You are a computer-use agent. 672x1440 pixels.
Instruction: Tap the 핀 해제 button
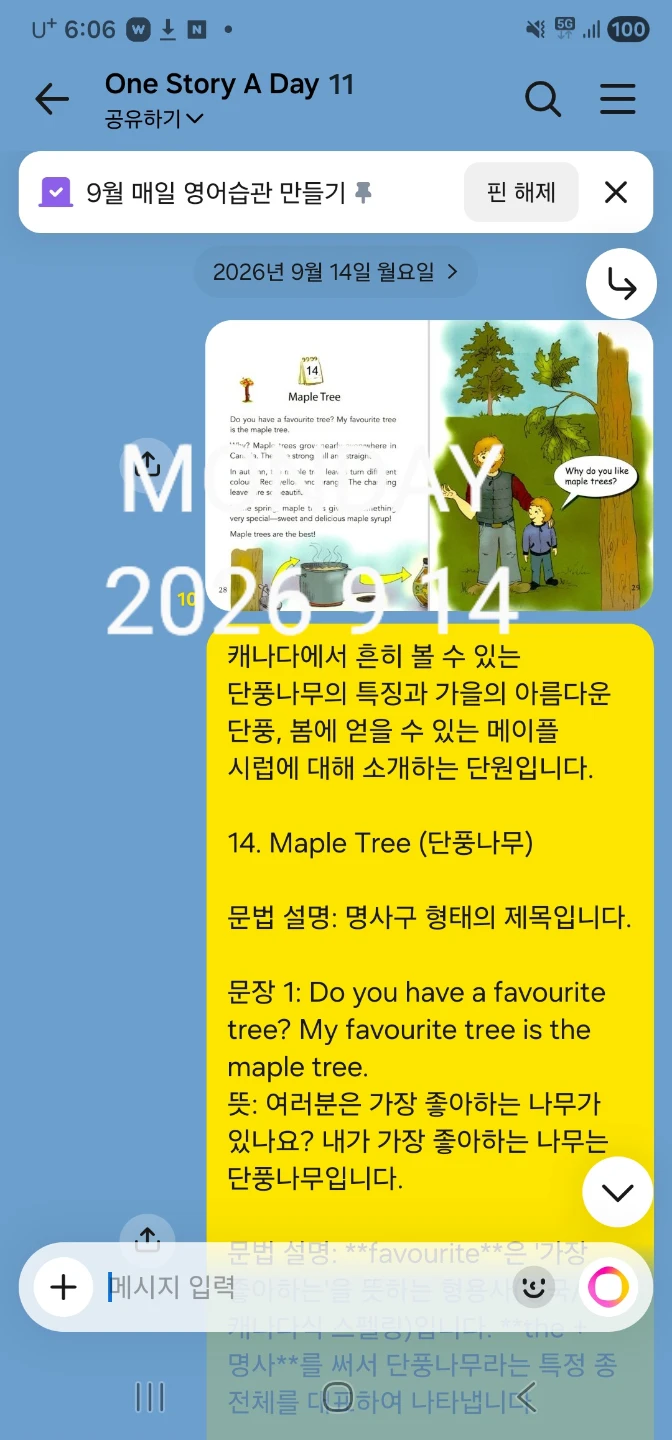(x=521, y=192)
